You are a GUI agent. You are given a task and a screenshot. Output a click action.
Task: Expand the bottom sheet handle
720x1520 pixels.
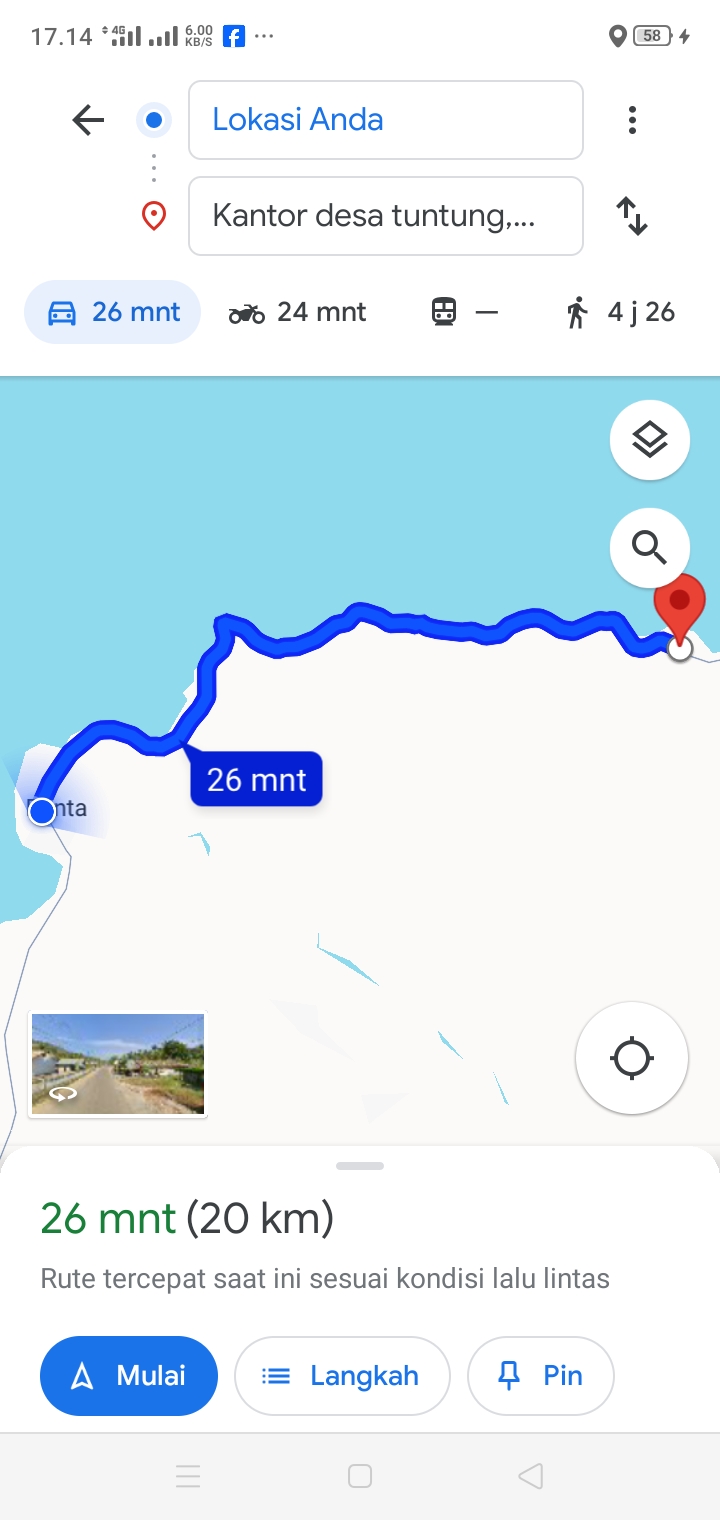(x=360, y=1166)
